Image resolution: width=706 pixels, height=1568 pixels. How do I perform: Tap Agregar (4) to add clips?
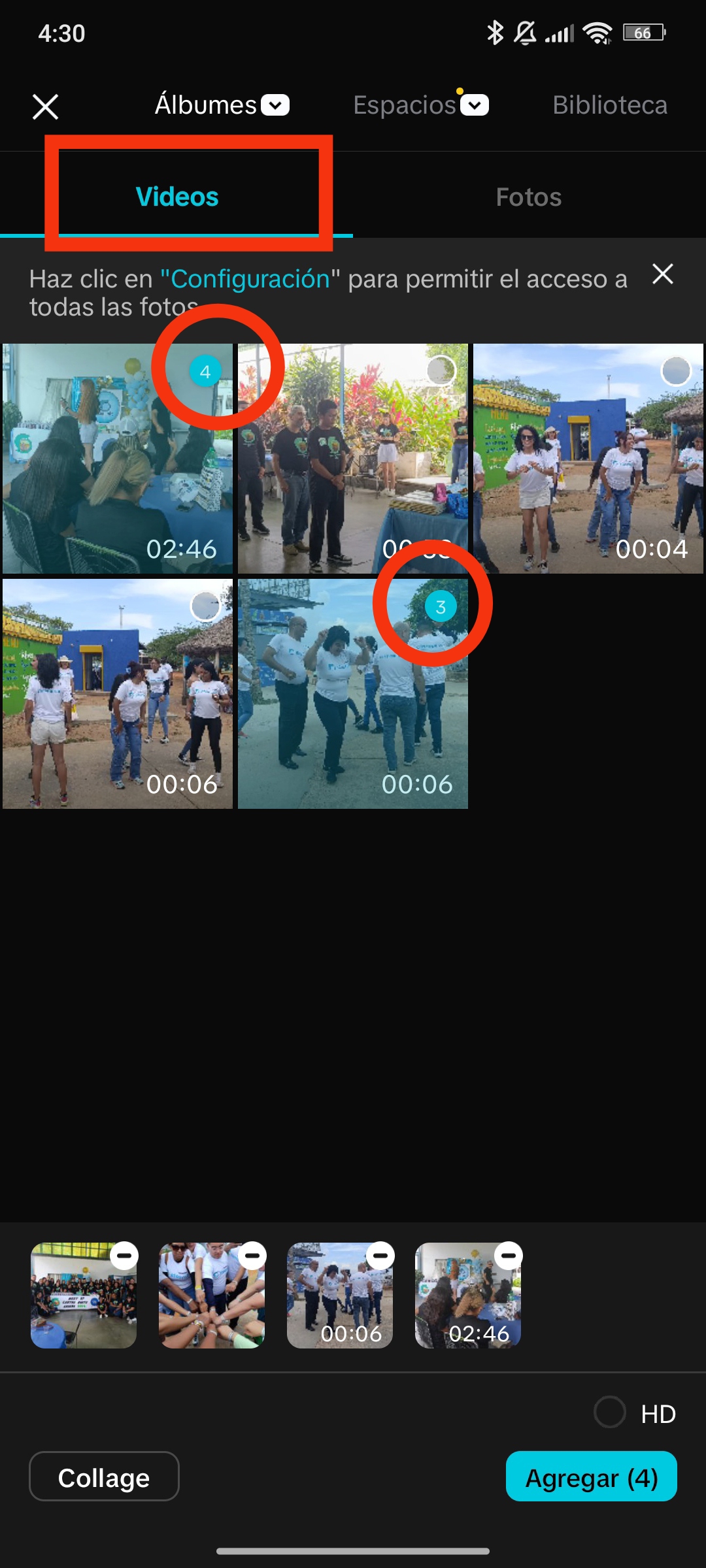tap(592, 1477)
